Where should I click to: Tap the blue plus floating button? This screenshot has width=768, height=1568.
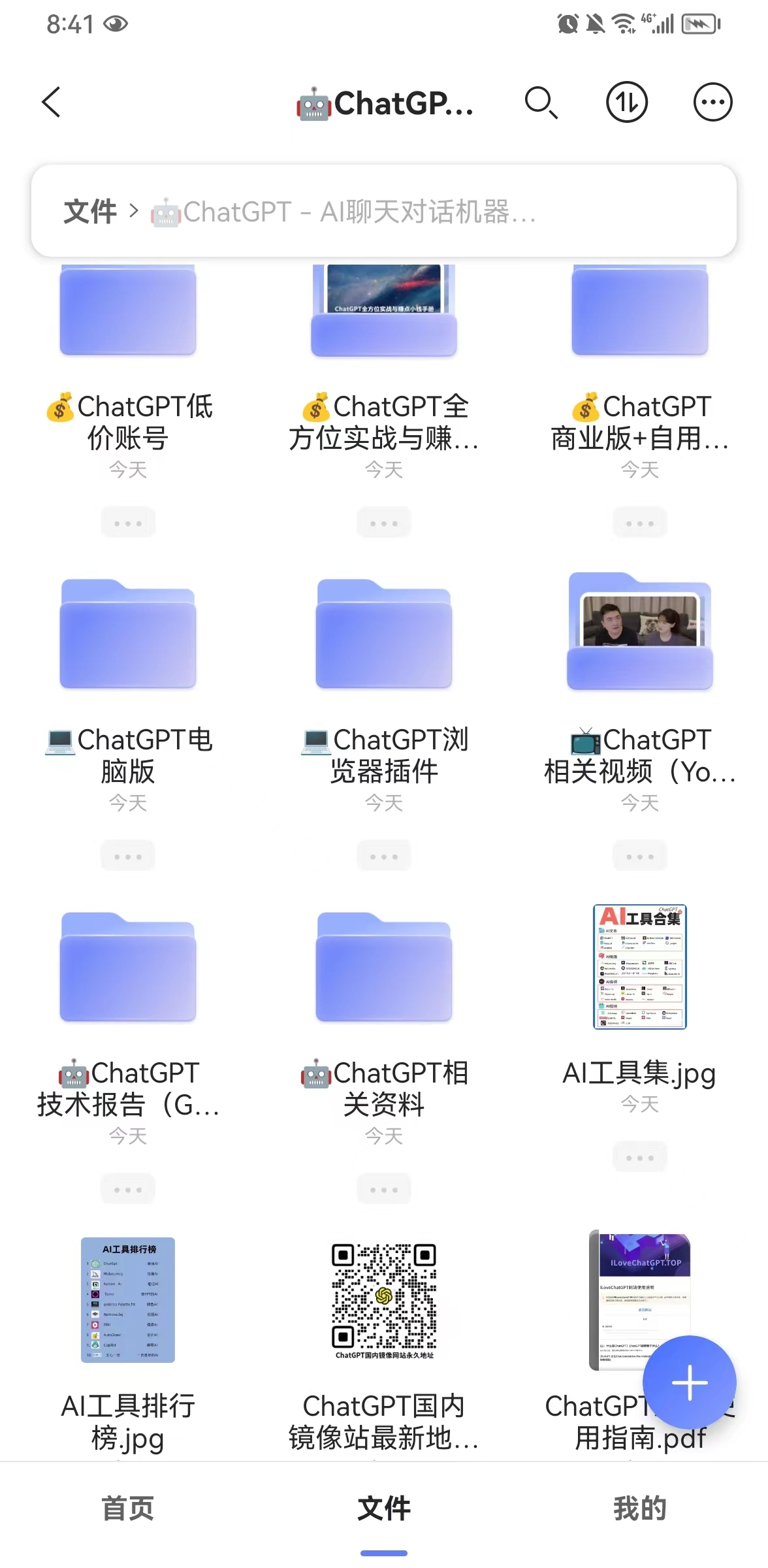tap(690, 1382)
